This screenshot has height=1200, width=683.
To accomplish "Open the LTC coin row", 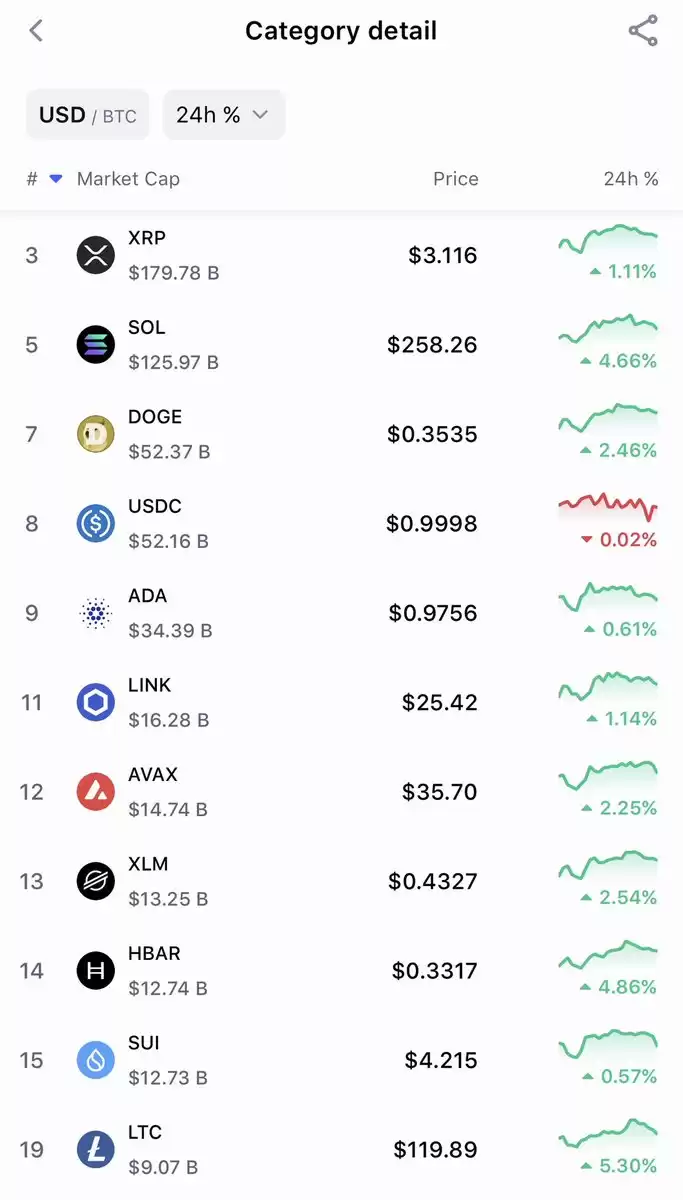I will 341,1150.
